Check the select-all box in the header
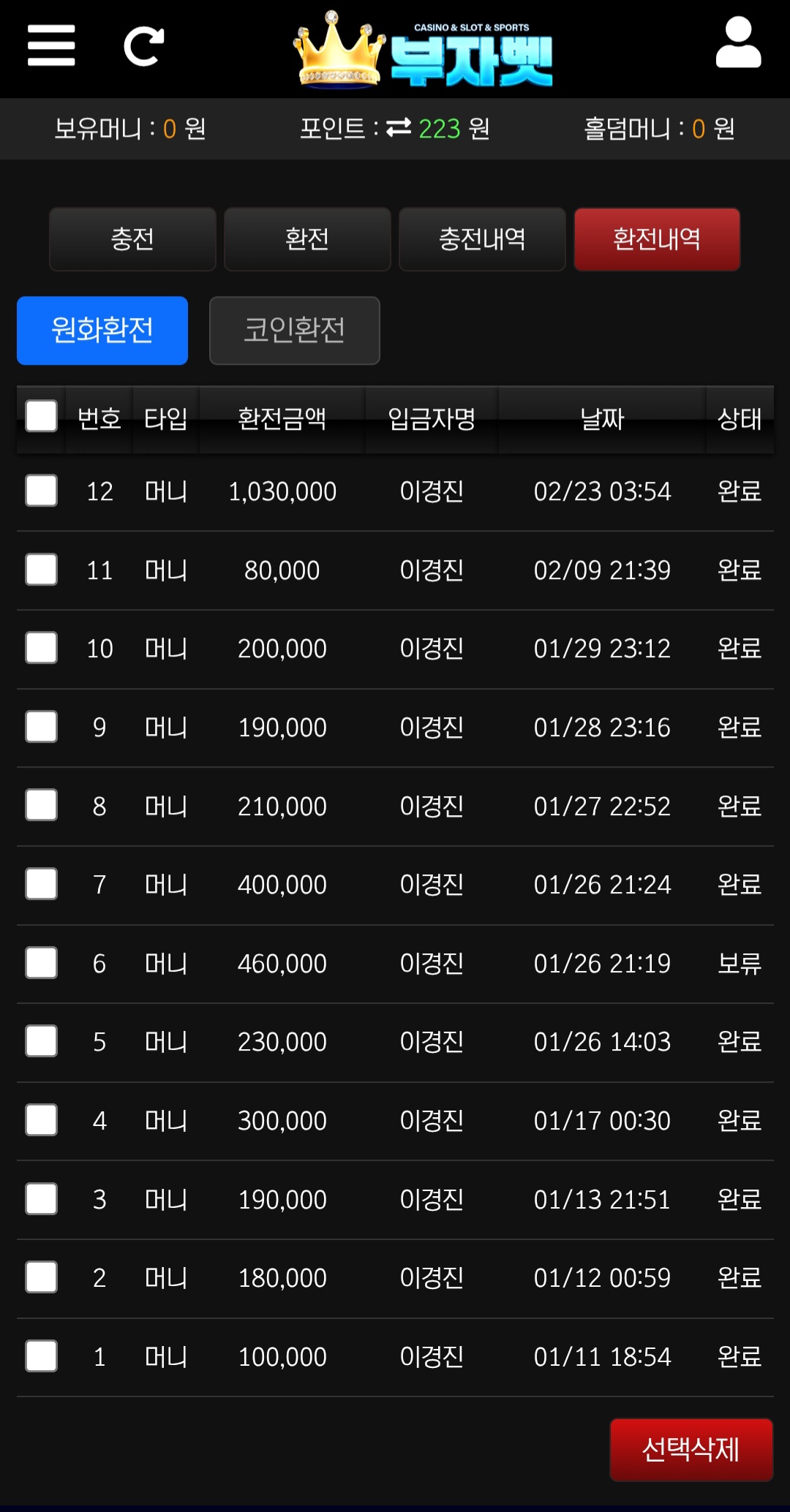The height and width of the screenshot is (1512, 790). click(42, 417)
